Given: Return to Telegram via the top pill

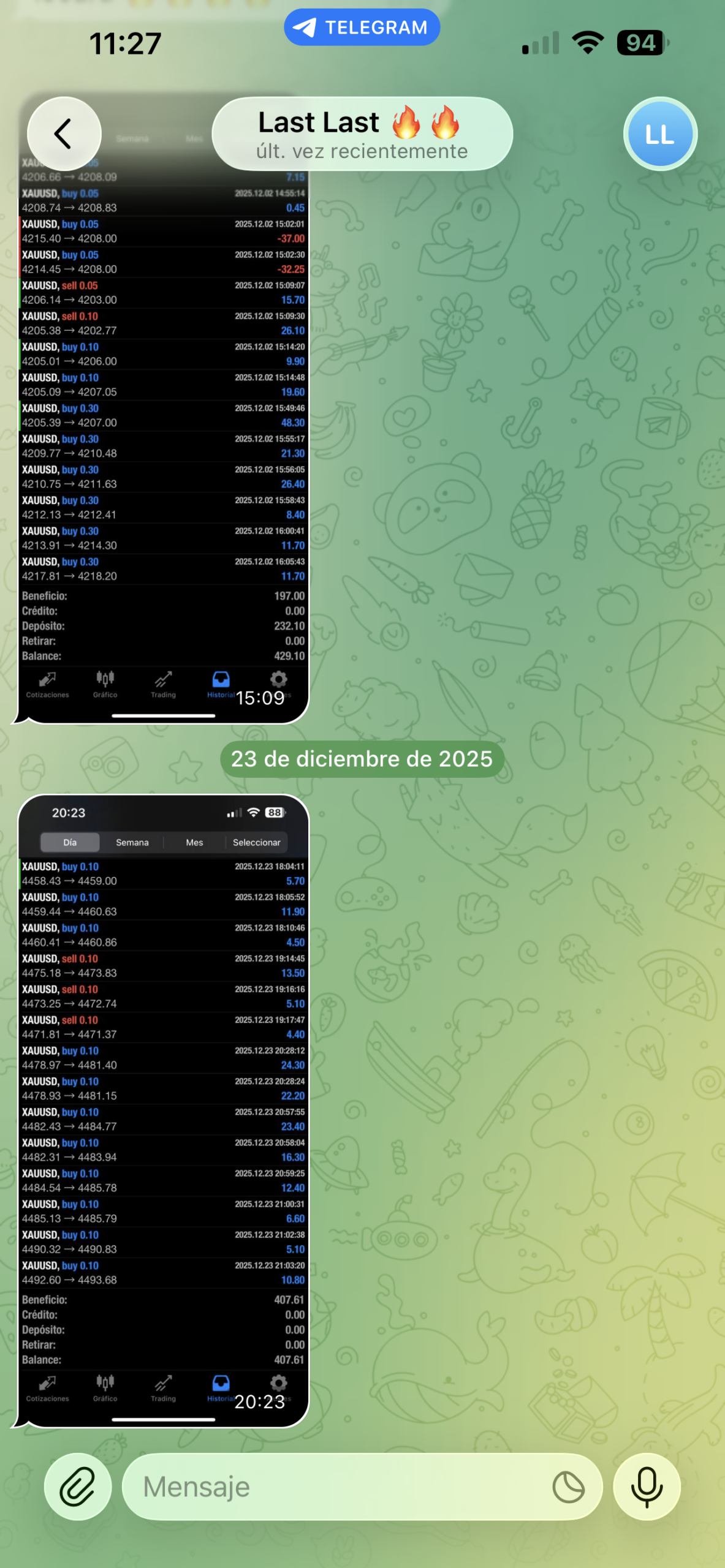Looking at the screenshot, I should click(362, 28).
